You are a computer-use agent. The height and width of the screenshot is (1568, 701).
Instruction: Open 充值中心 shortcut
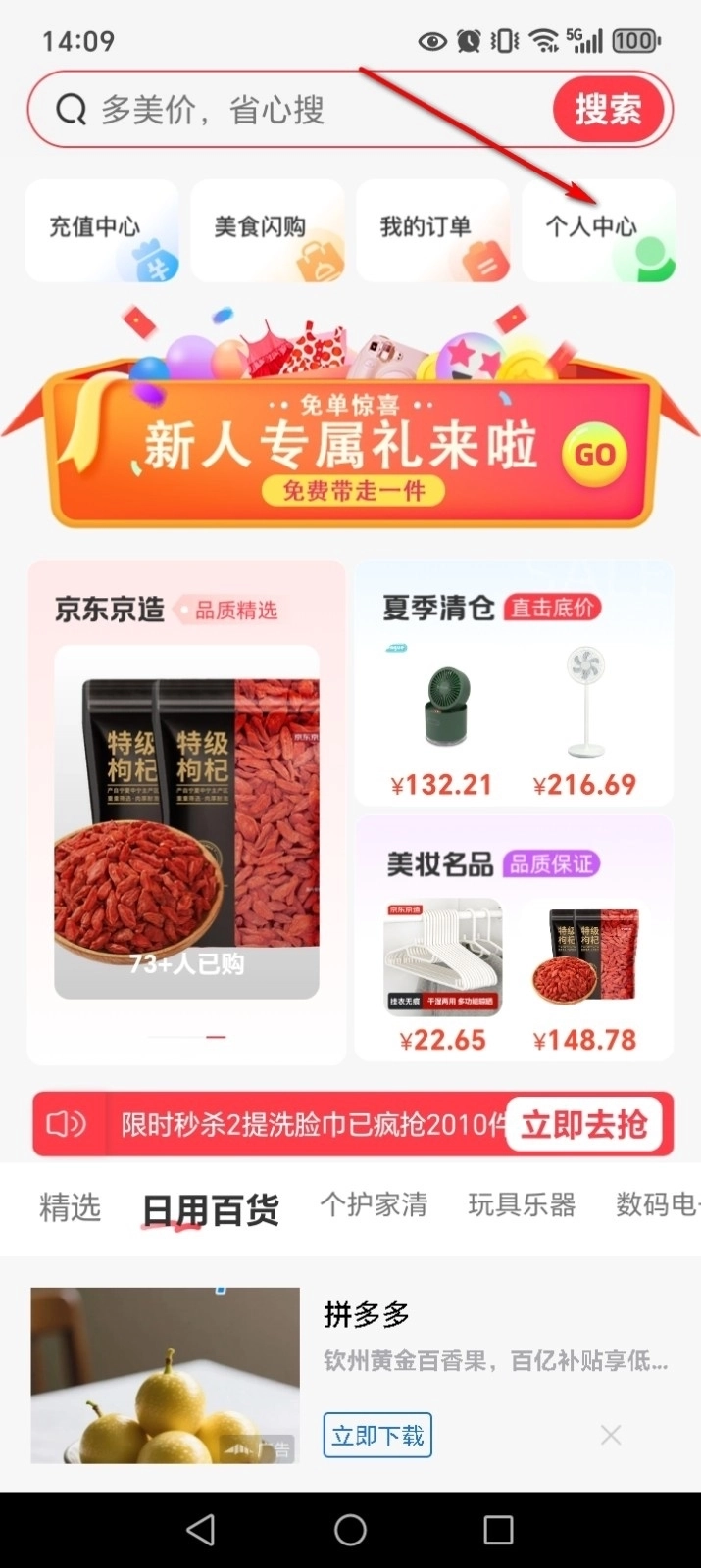(x=101, y=229)
